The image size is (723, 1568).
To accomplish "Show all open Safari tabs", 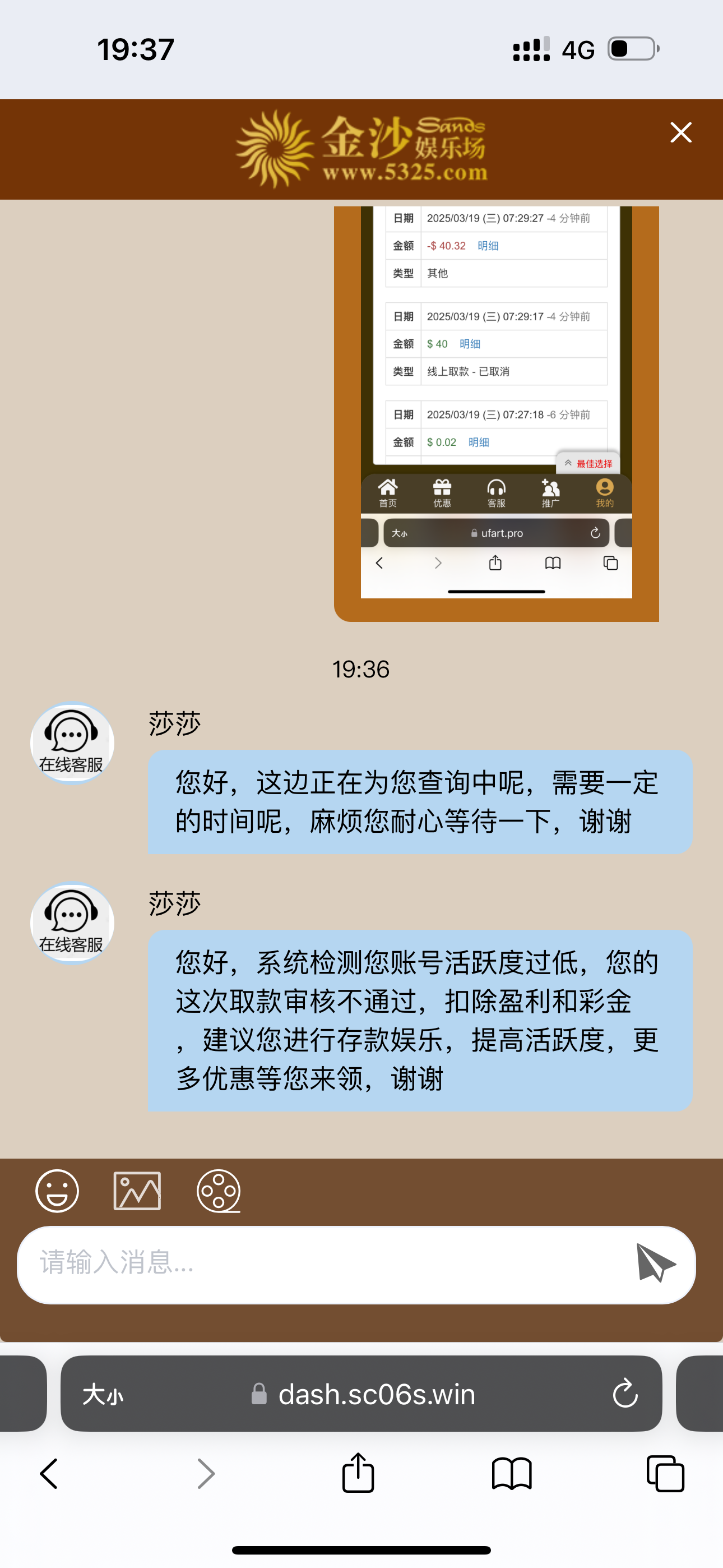I will pos(665,1474).
